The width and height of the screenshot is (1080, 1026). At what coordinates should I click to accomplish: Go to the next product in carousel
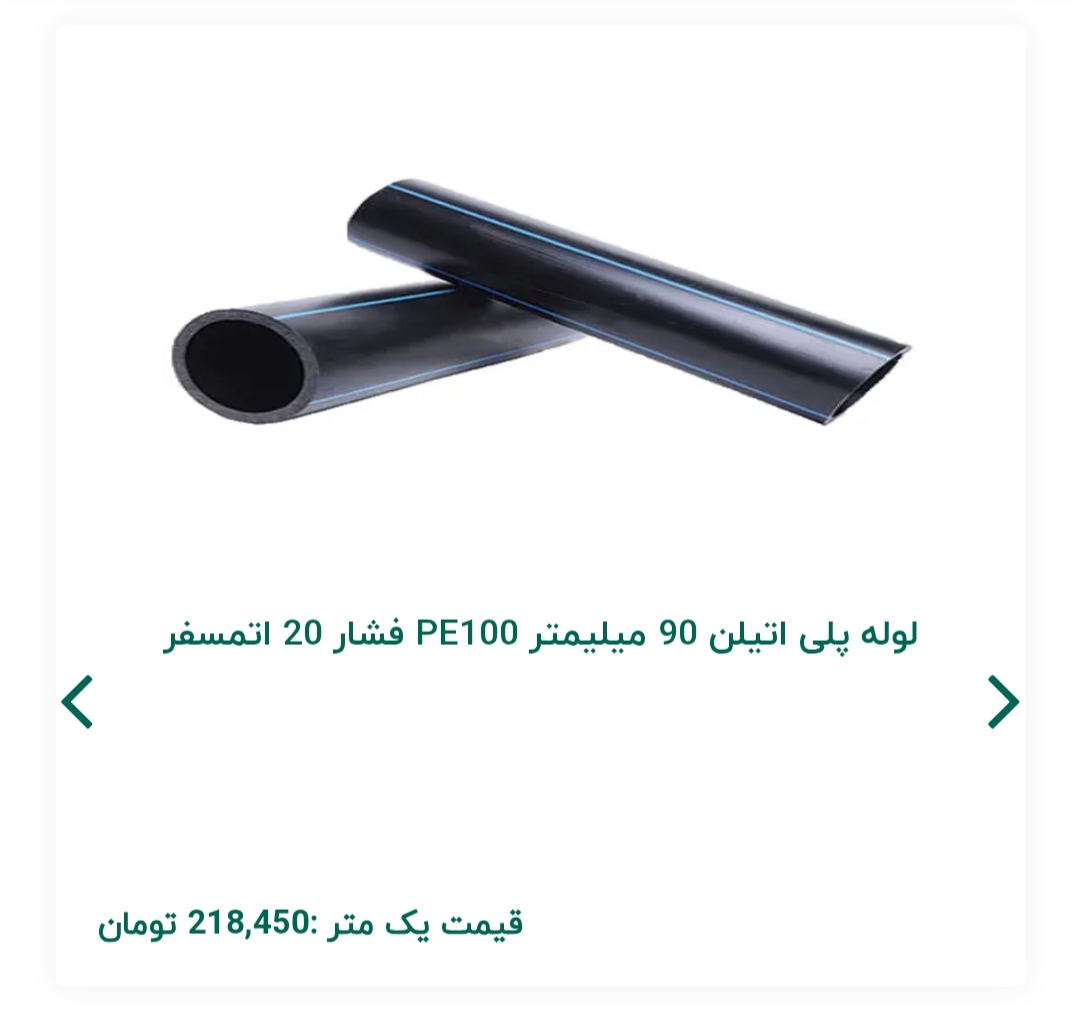click(1003, 702)
